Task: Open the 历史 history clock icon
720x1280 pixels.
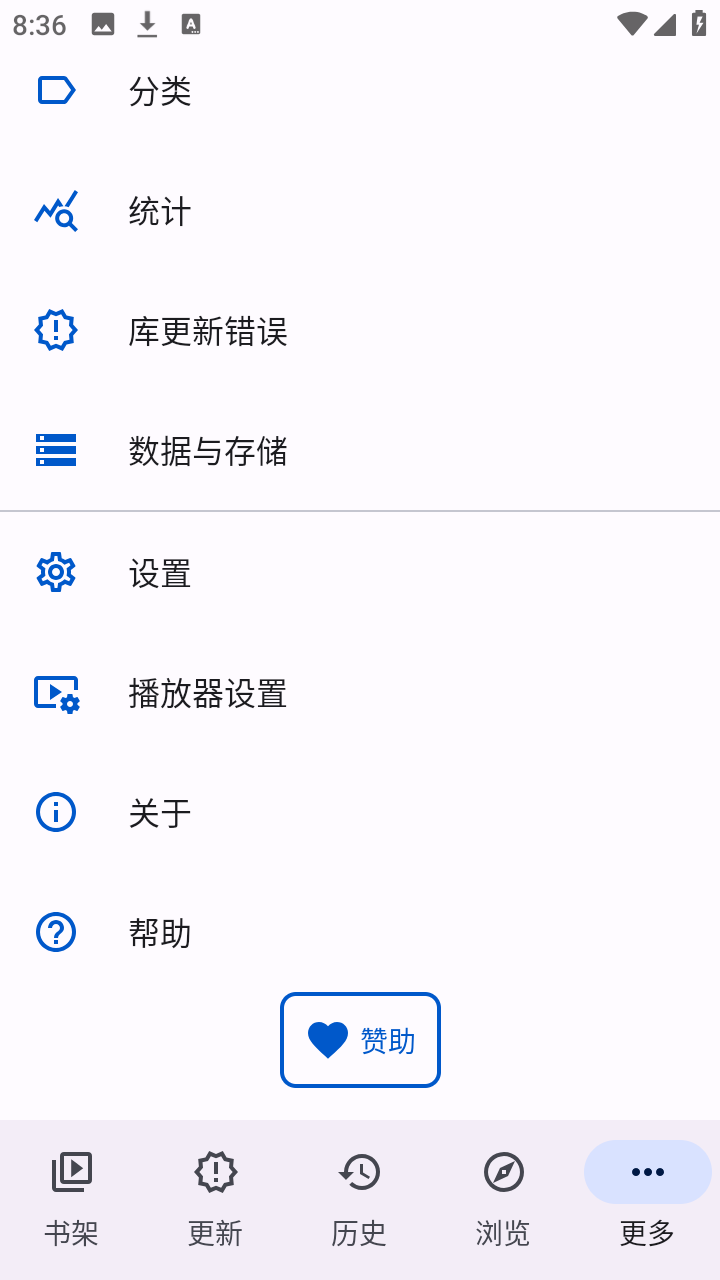Action: 359,1171
